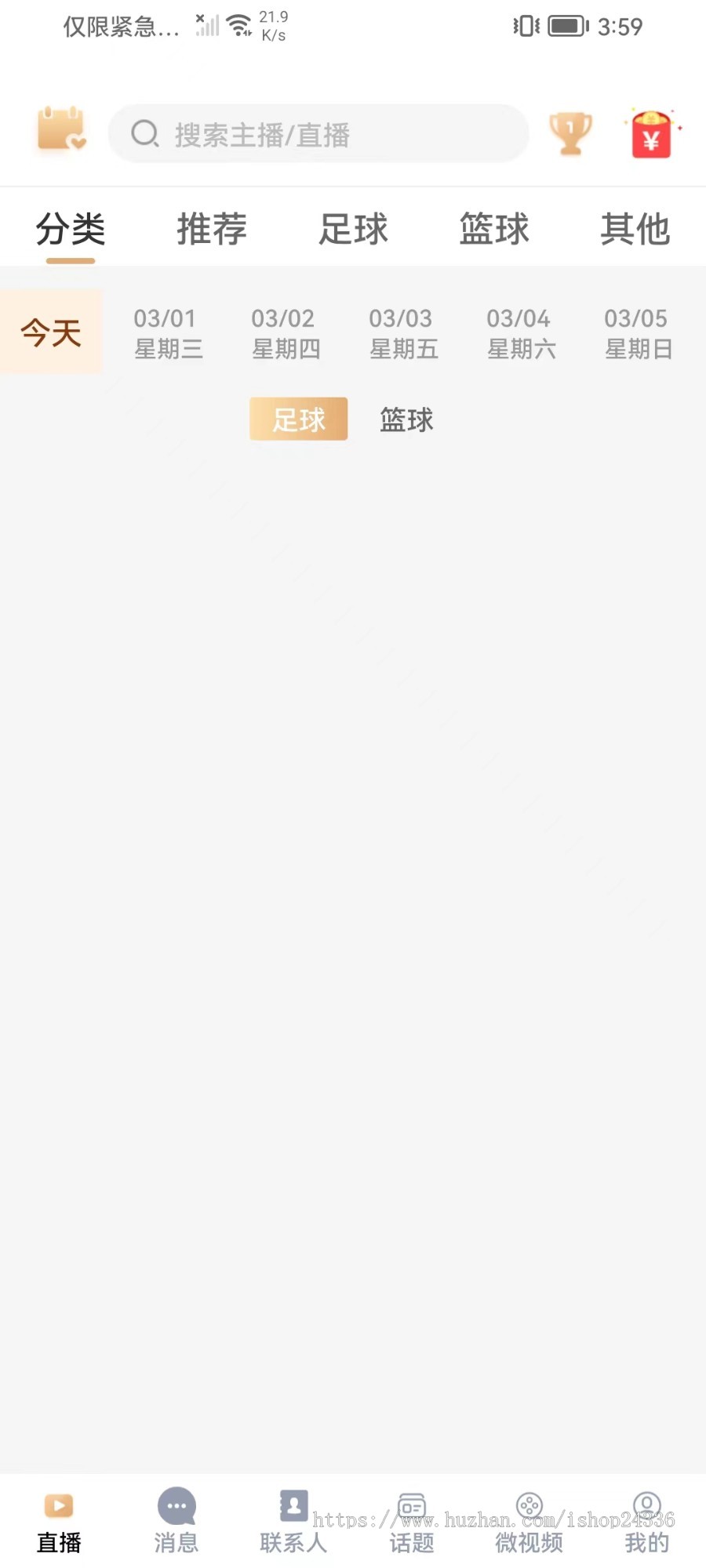Open the calendar schedule icon
This screenshot has width=706, height=1568.
[61, 130]
